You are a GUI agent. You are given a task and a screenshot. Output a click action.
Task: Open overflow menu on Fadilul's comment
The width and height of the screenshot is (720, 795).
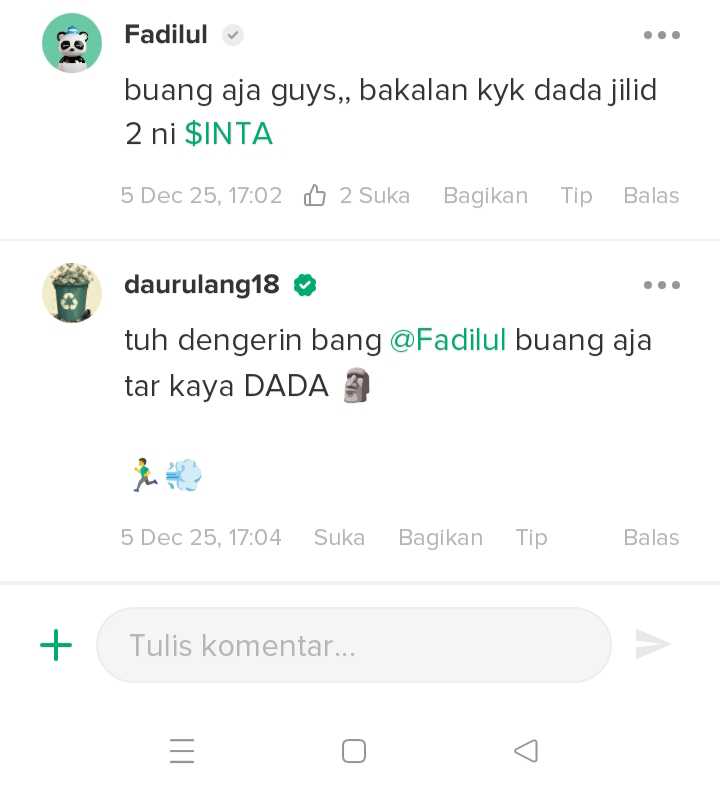point(661,35)
